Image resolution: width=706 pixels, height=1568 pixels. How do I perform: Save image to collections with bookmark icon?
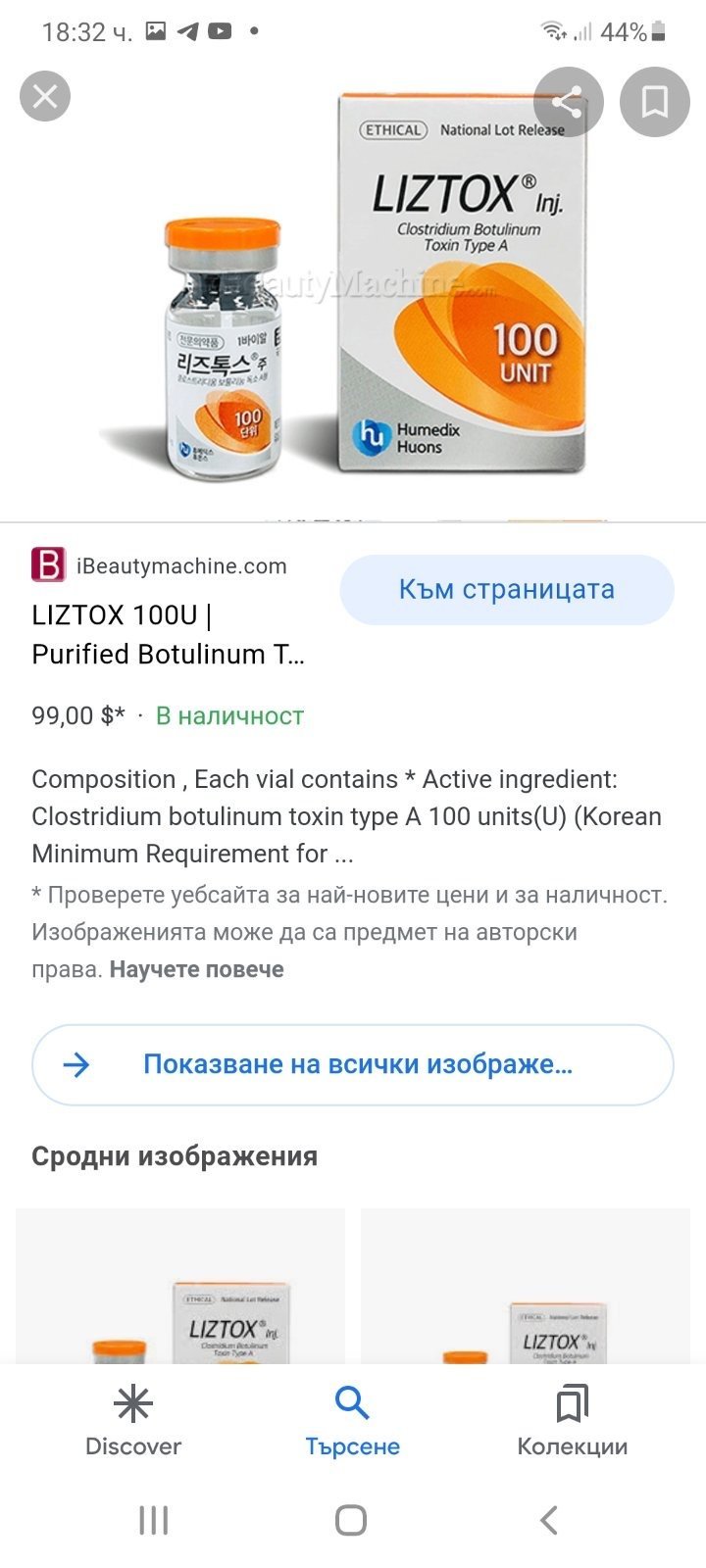(x=654, y=101)
